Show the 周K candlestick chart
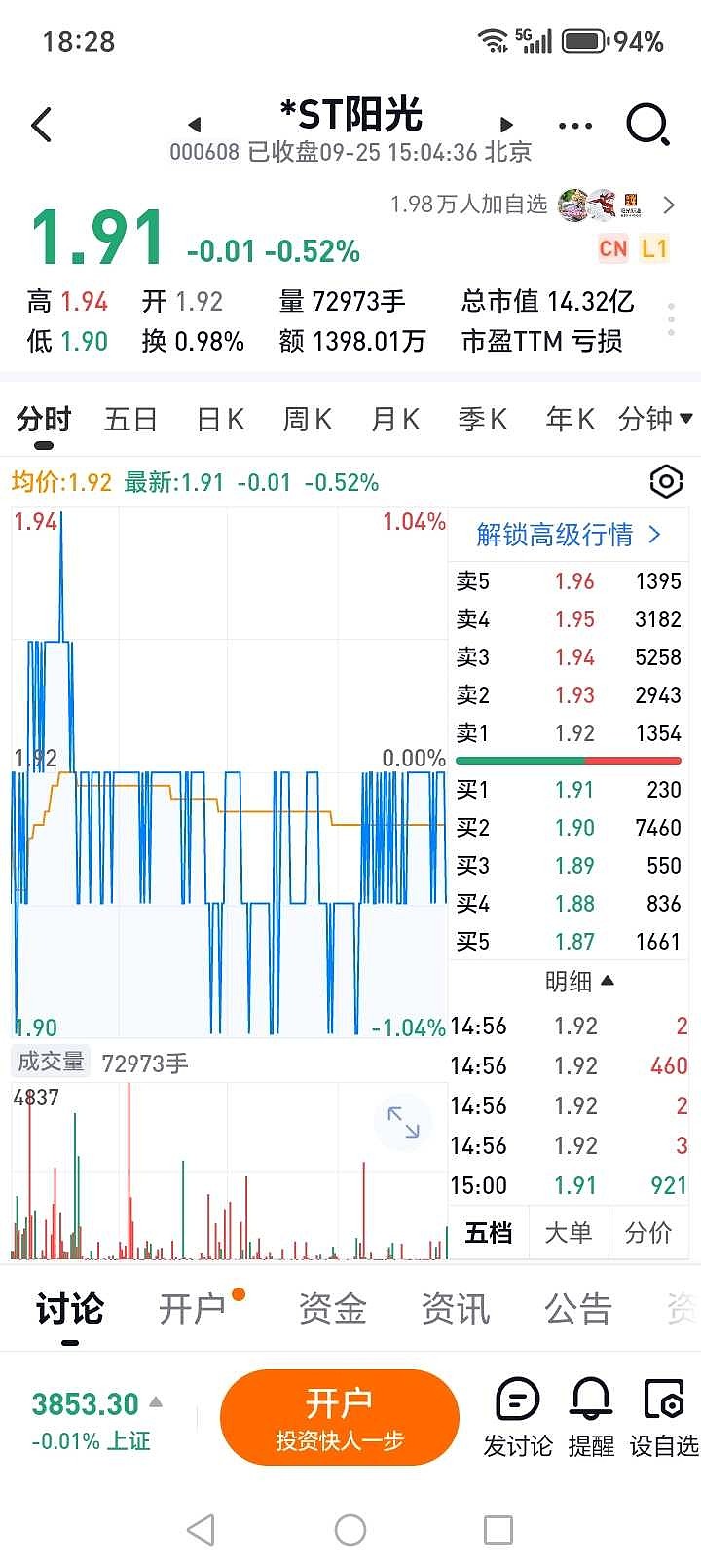Image resolution: width=701 pixels, height=1568 pixels. (x=308, y=420)
